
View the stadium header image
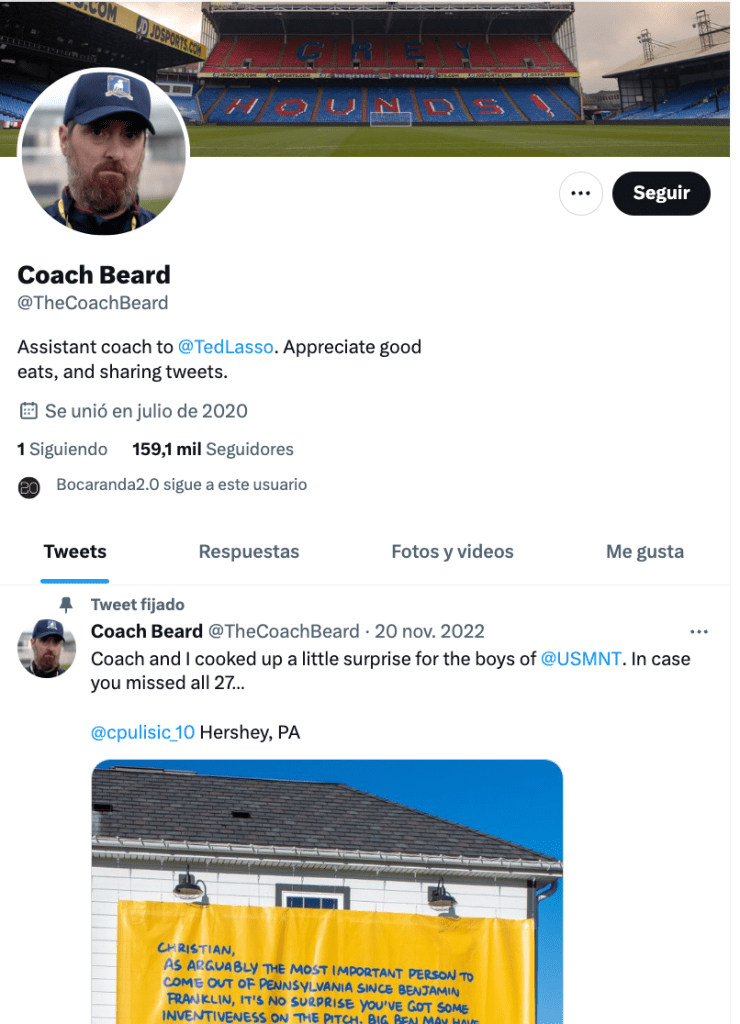[x=450, y=70]
